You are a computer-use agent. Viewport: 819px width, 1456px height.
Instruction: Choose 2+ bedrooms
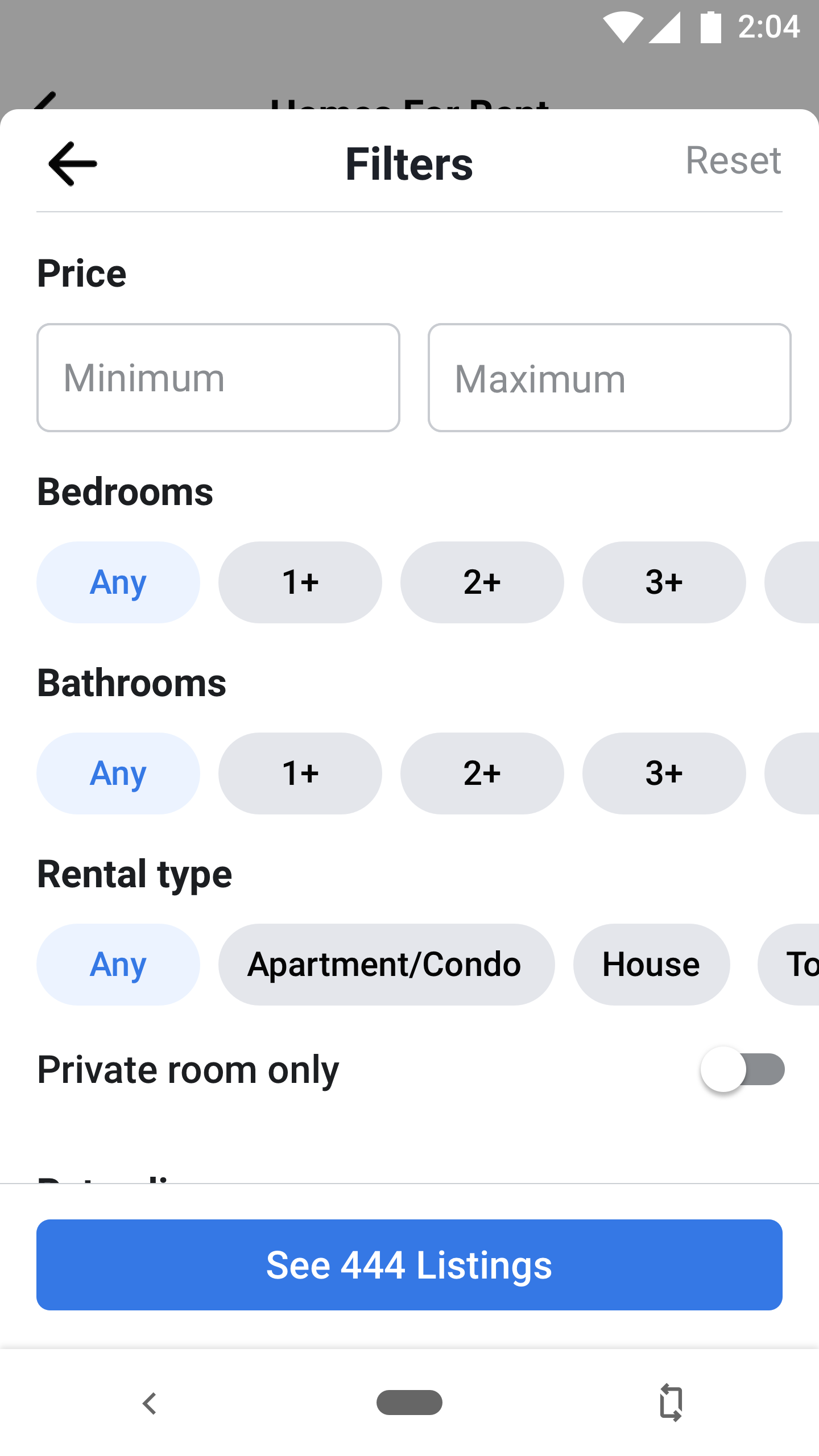click(482, 582)
